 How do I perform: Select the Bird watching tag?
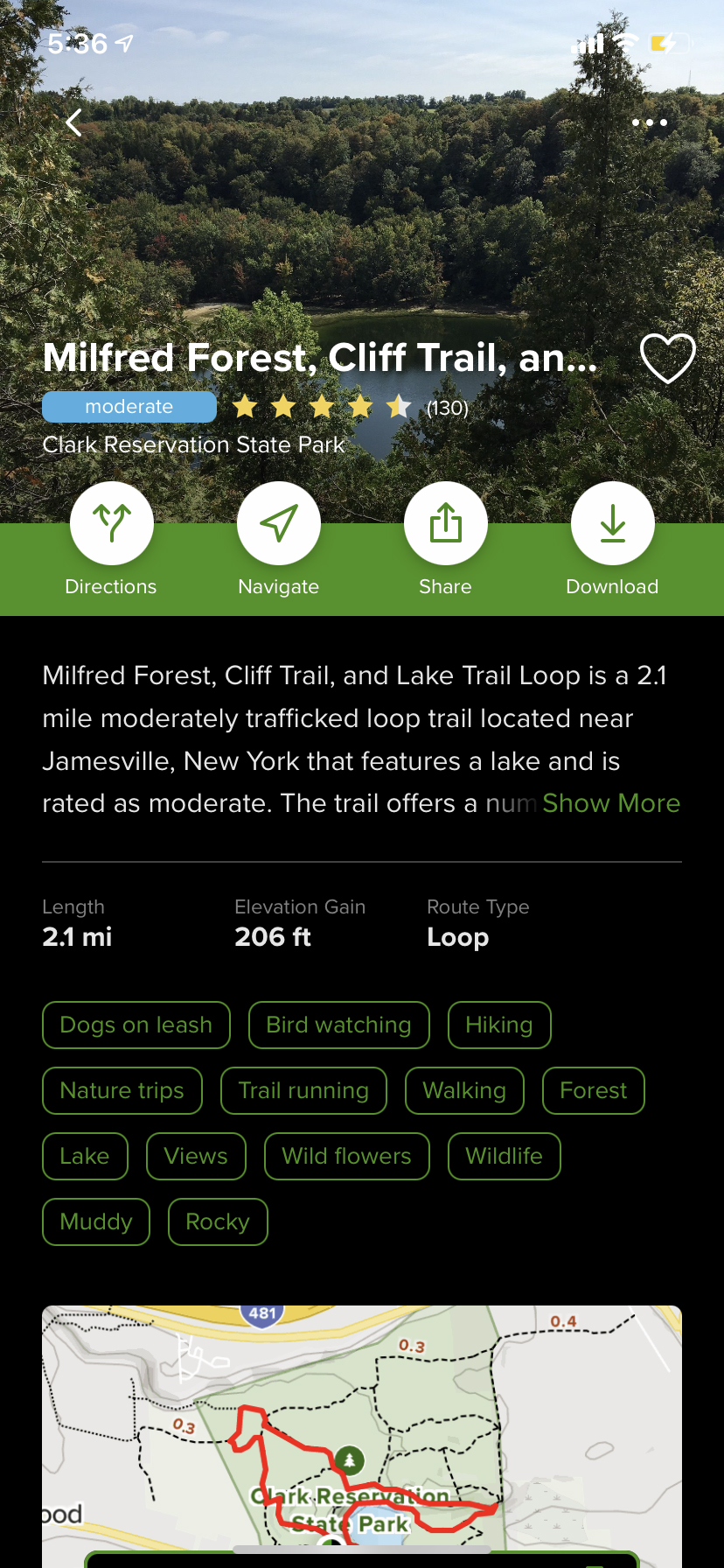click(338, 1025)
